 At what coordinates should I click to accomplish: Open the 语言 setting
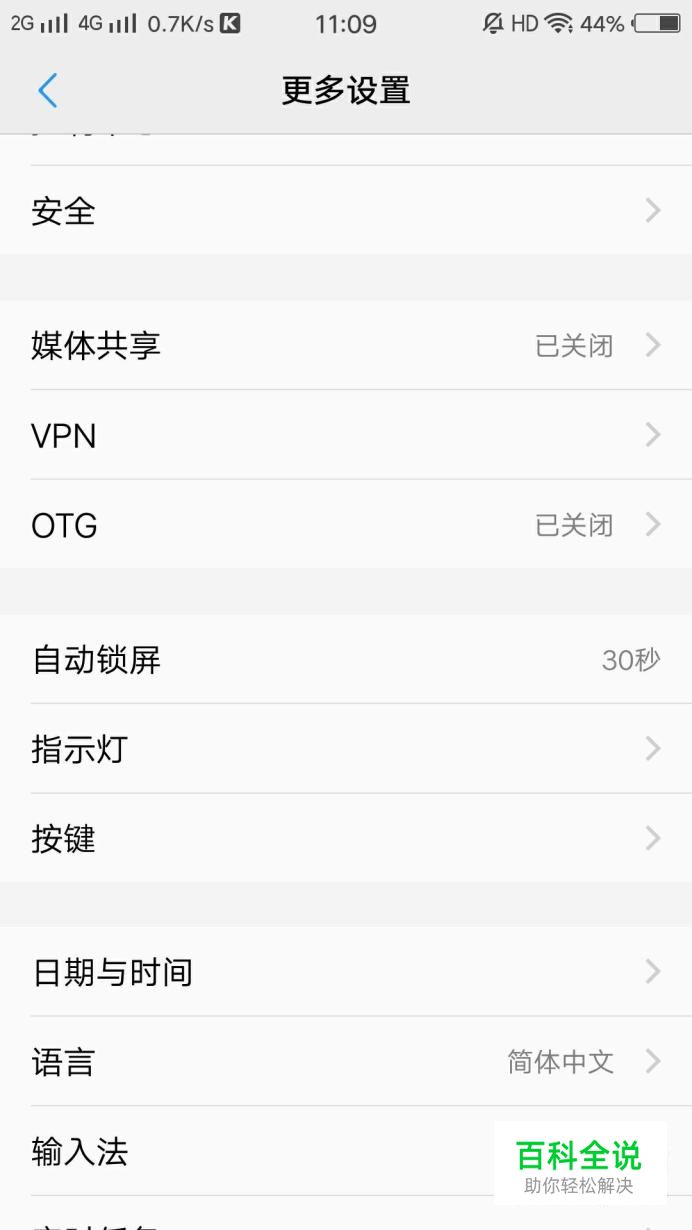(x=346, y=1061)
